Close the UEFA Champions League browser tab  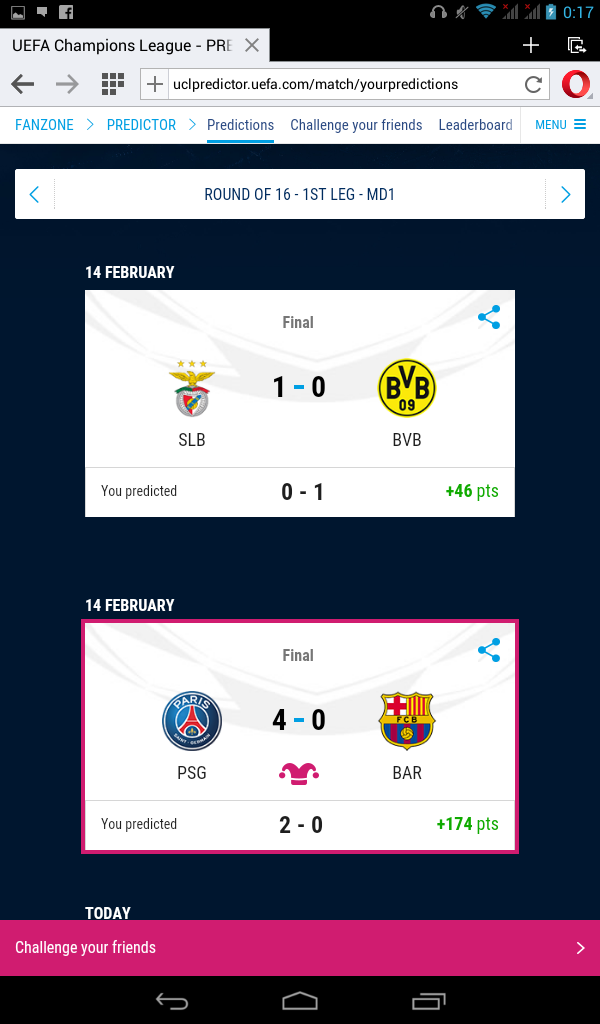(x=252, y=45)
